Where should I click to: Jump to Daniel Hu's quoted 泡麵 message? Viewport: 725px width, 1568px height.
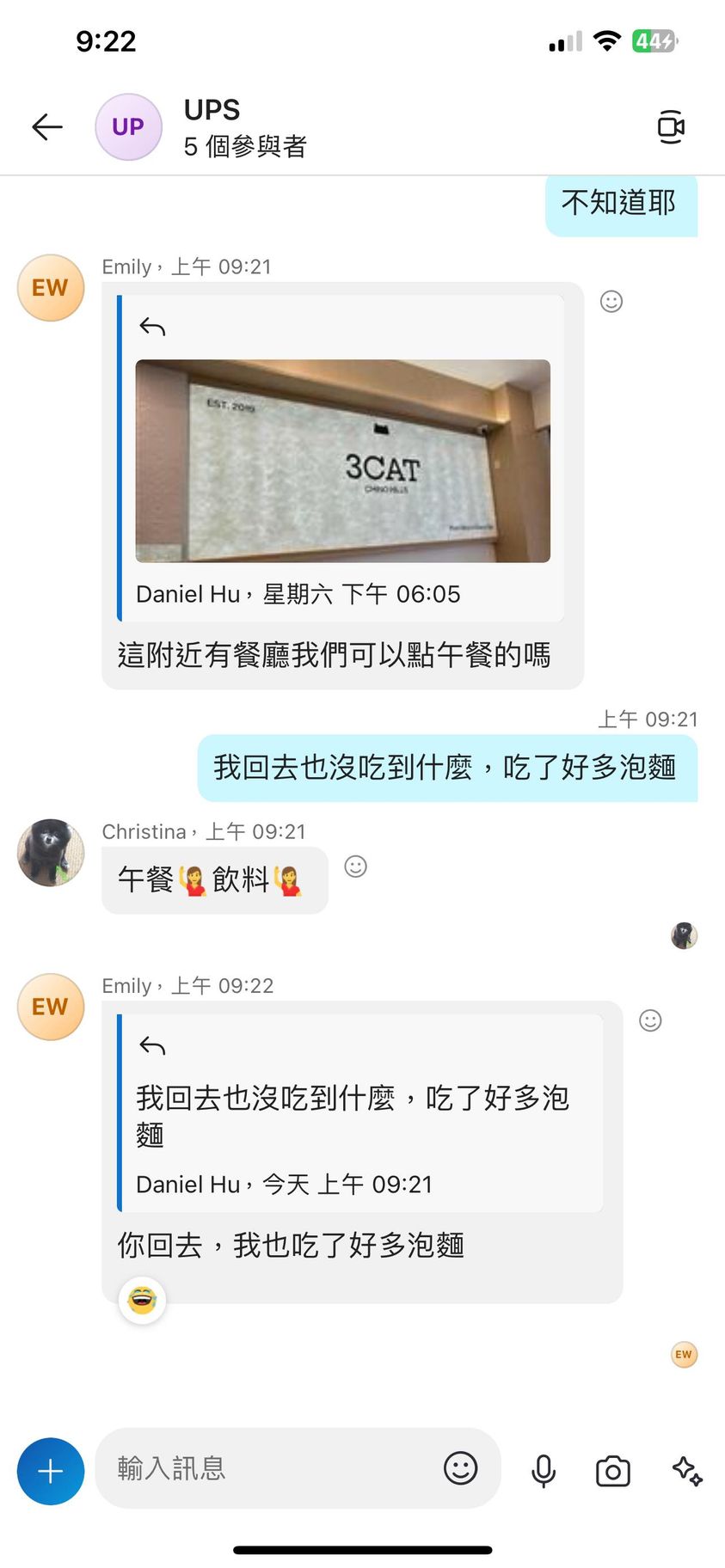coord(353,1116)
